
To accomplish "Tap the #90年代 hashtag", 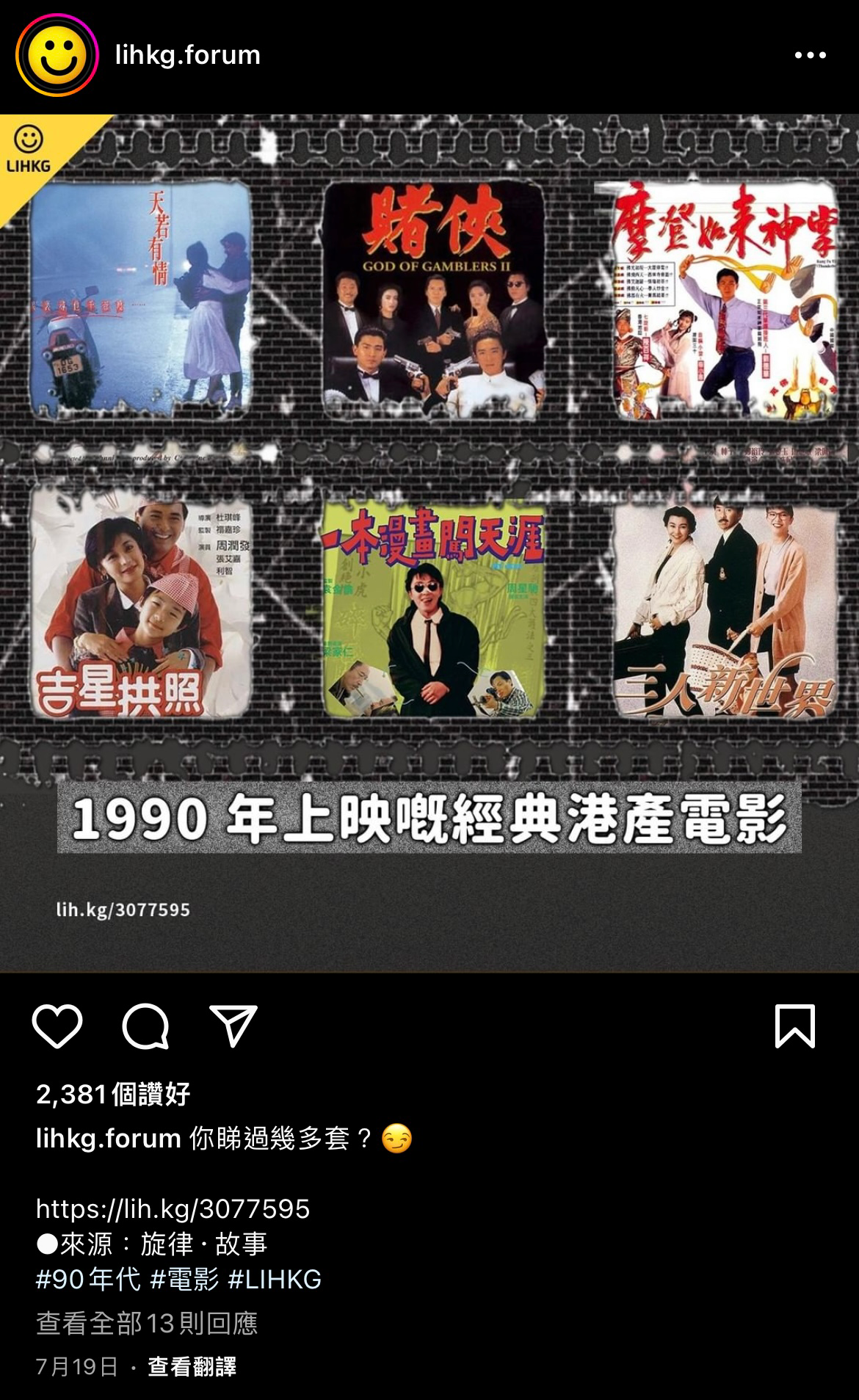I will click(88, 1280).
